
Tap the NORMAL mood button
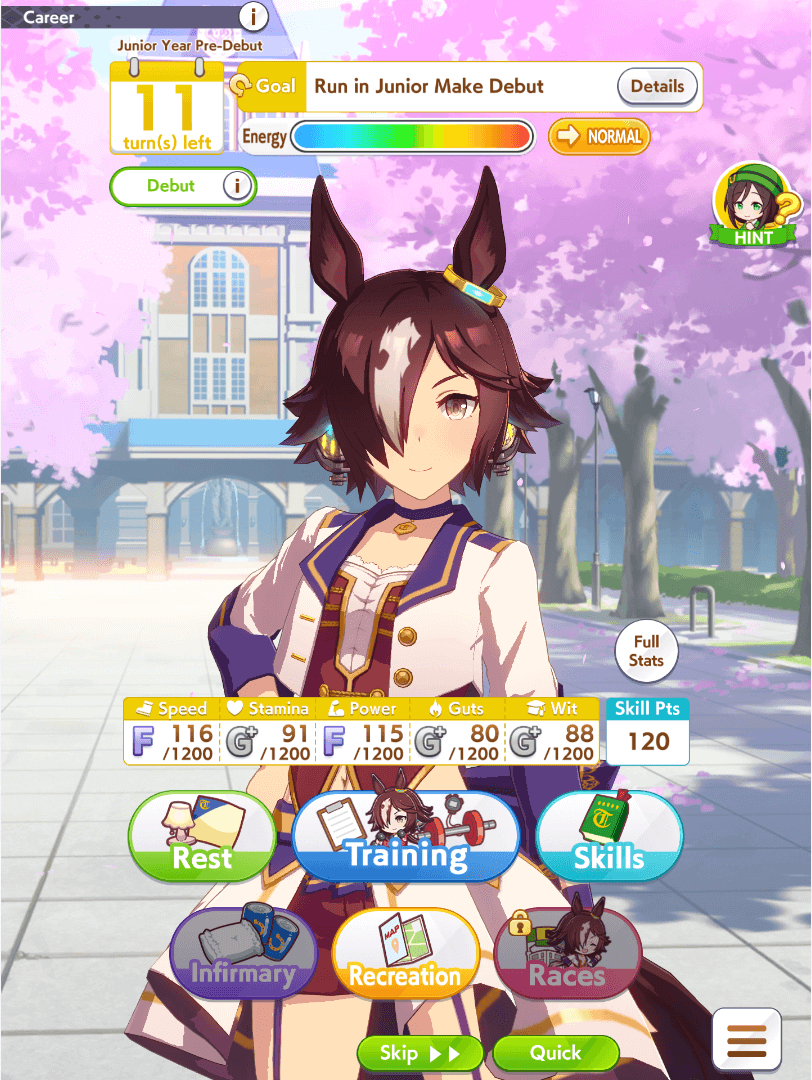(x=599, y=136)
